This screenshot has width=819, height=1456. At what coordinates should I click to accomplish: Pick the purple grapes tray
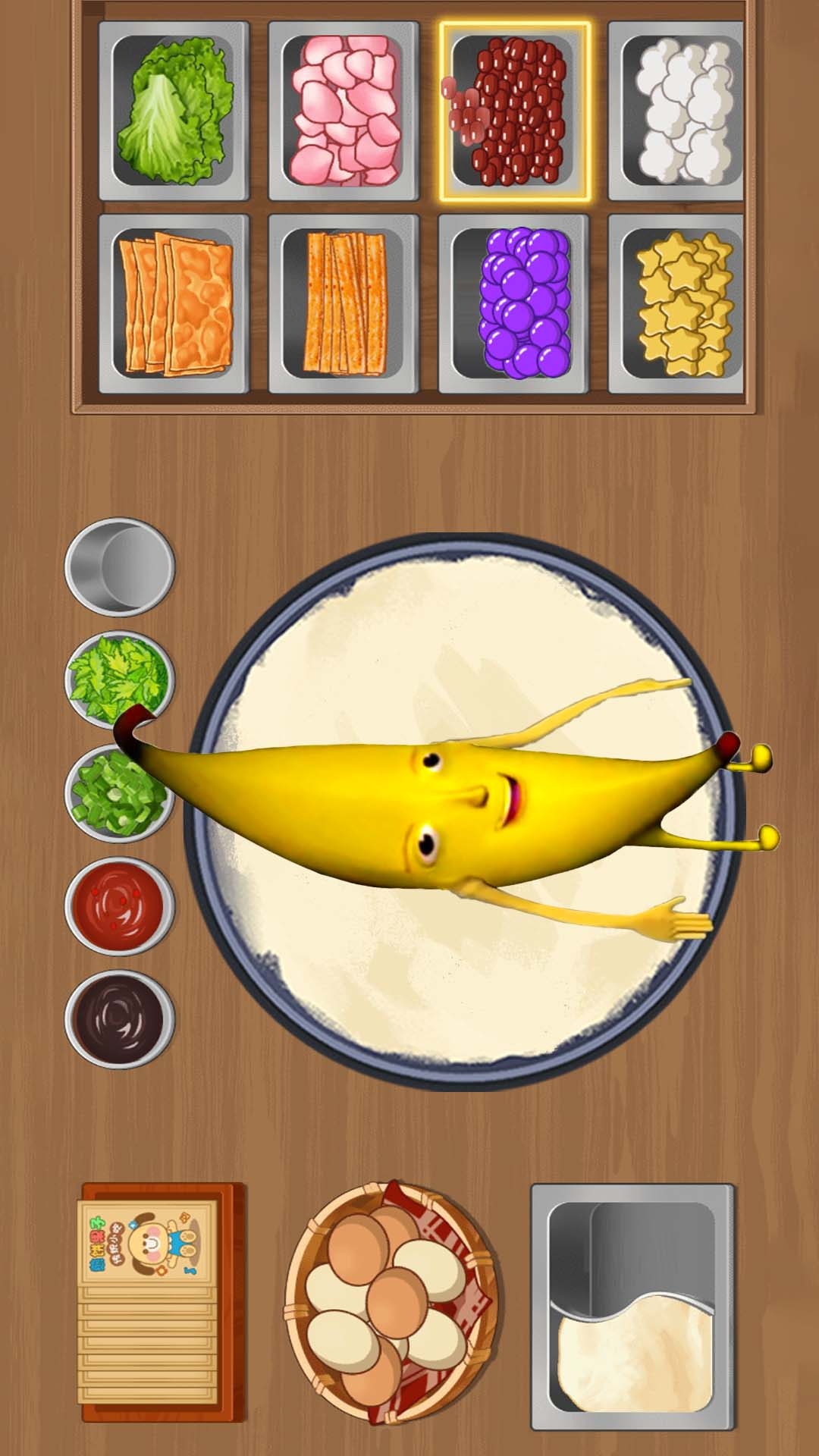[514, 303]
